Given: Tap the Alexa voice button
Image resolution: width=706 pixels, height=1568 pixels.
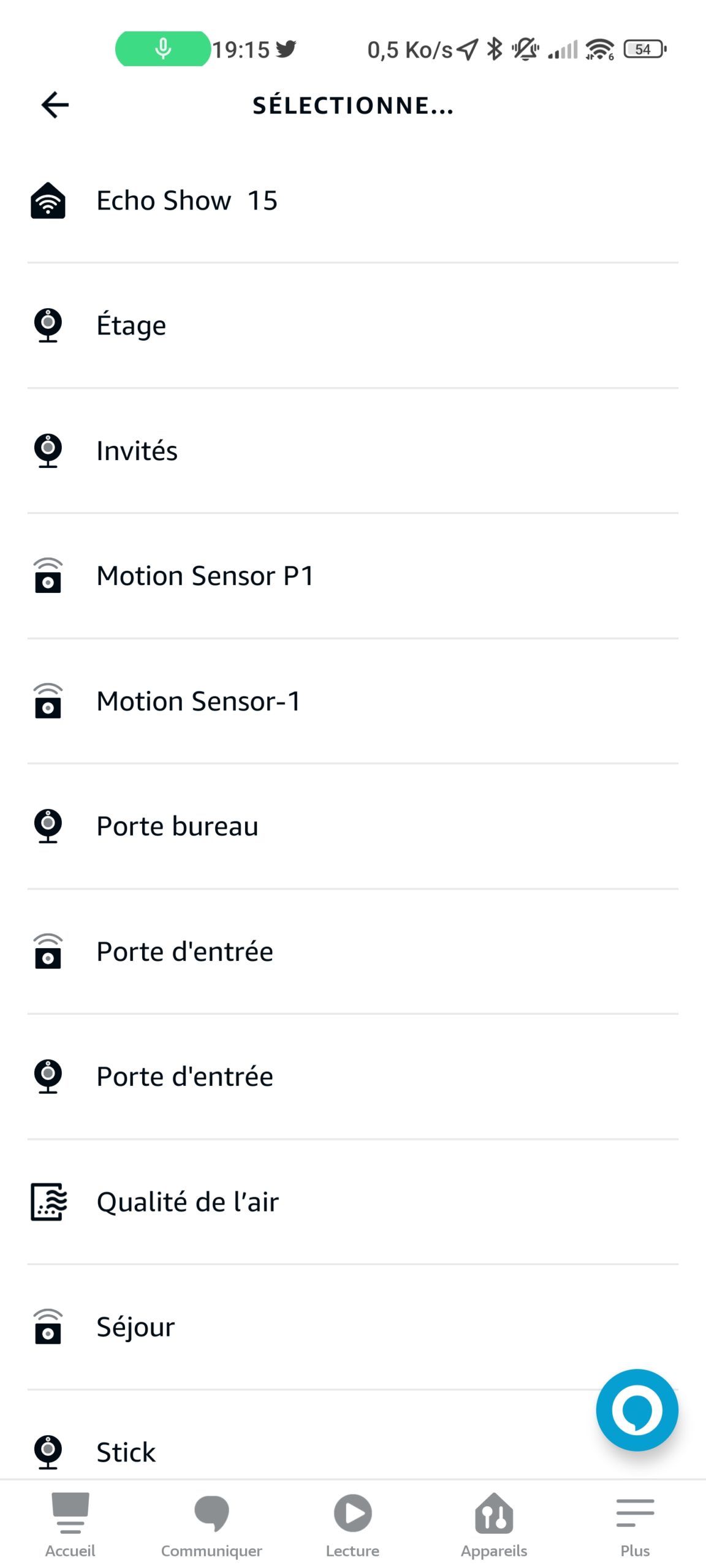Looking at the screenshot, I should click(637, 1410).
